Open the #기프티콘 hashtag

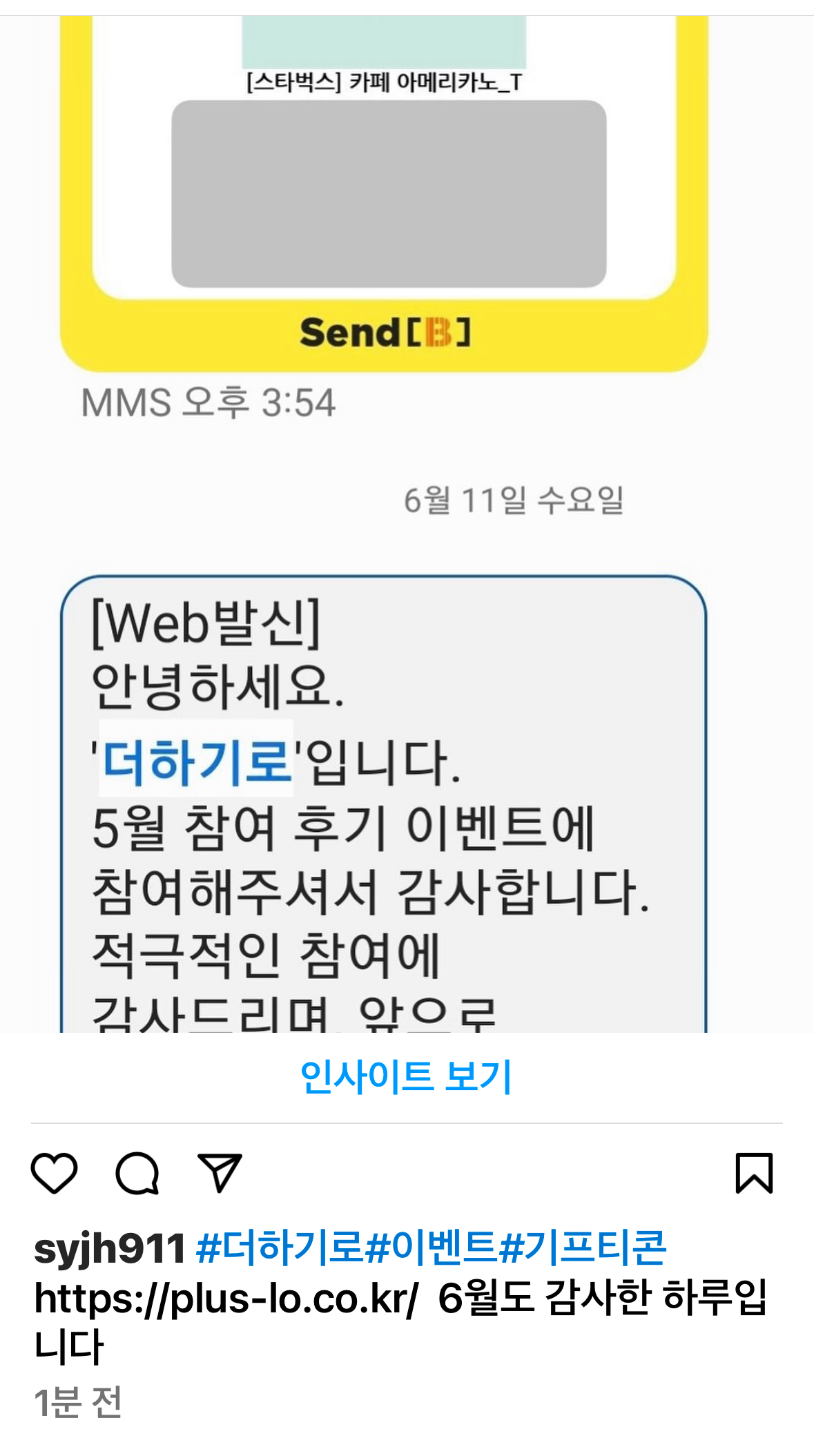(x=582, y=1248)
